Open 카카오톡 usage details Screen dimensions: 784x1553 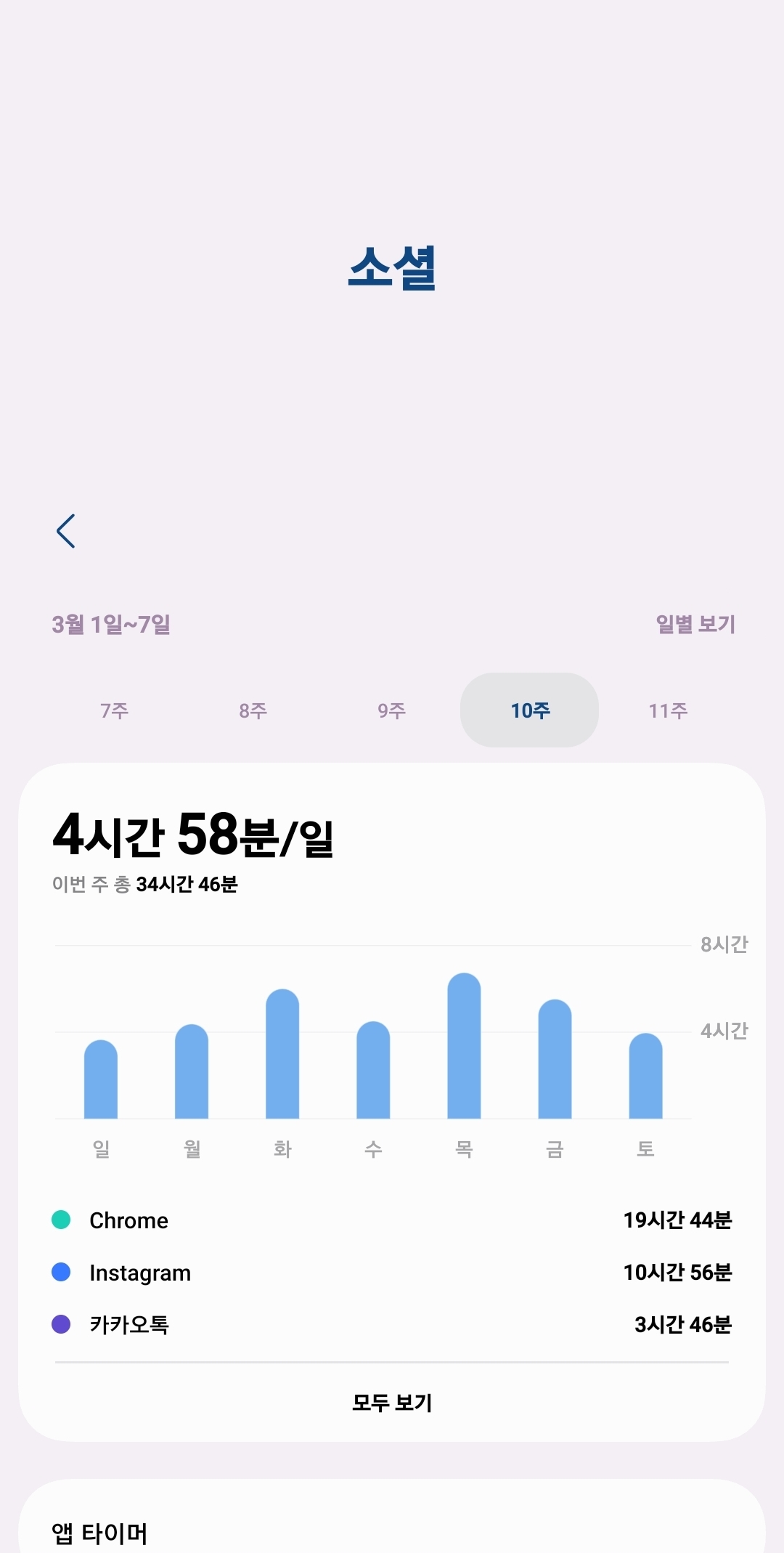click(x=392, y=1325)
